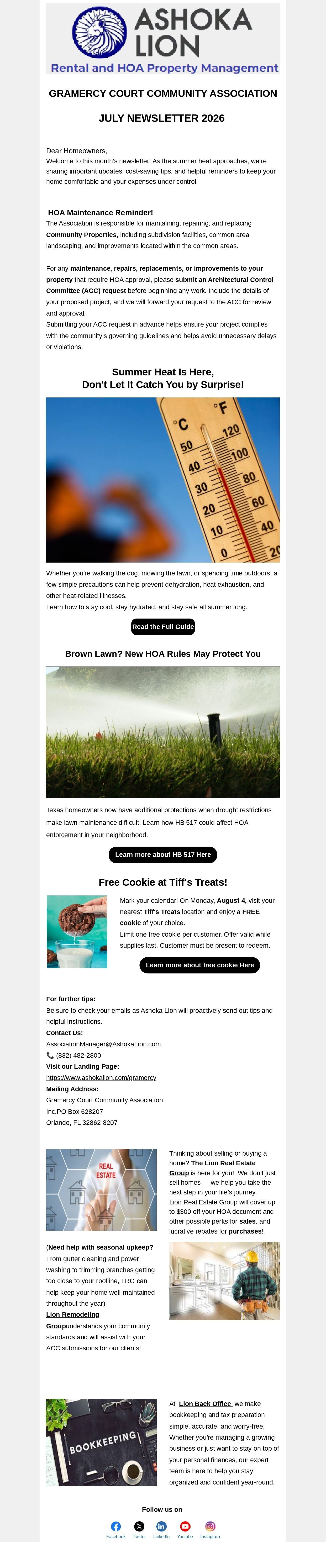Screen dimensions: 326x1568
Task: Open the Read the Full Guide button
Action: (163, 626)
